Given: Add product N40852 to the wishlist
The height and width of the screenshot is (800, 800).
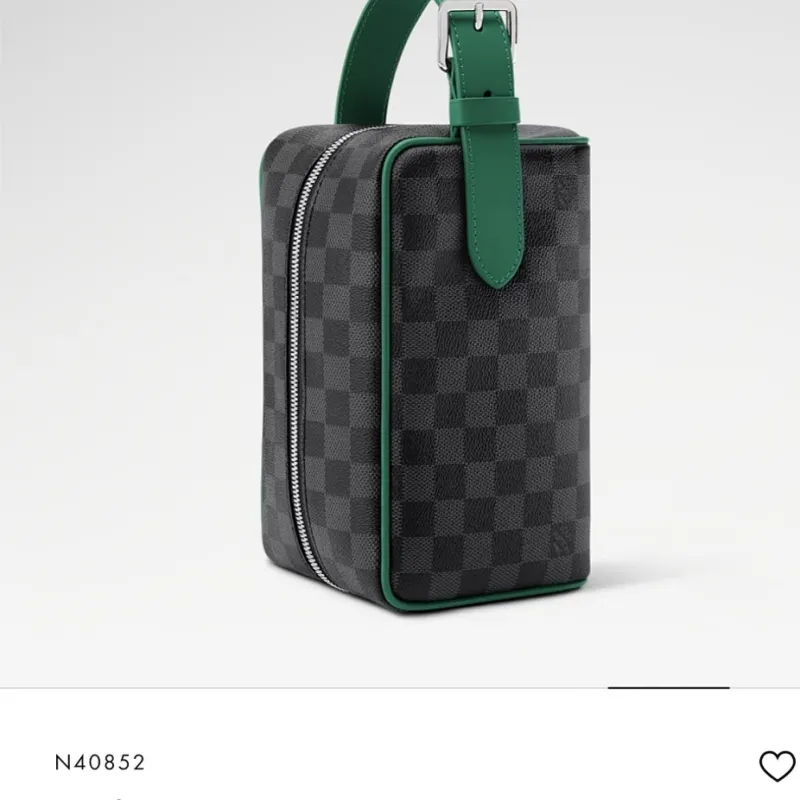Looking at the screenshot, I should pos(776,765).
